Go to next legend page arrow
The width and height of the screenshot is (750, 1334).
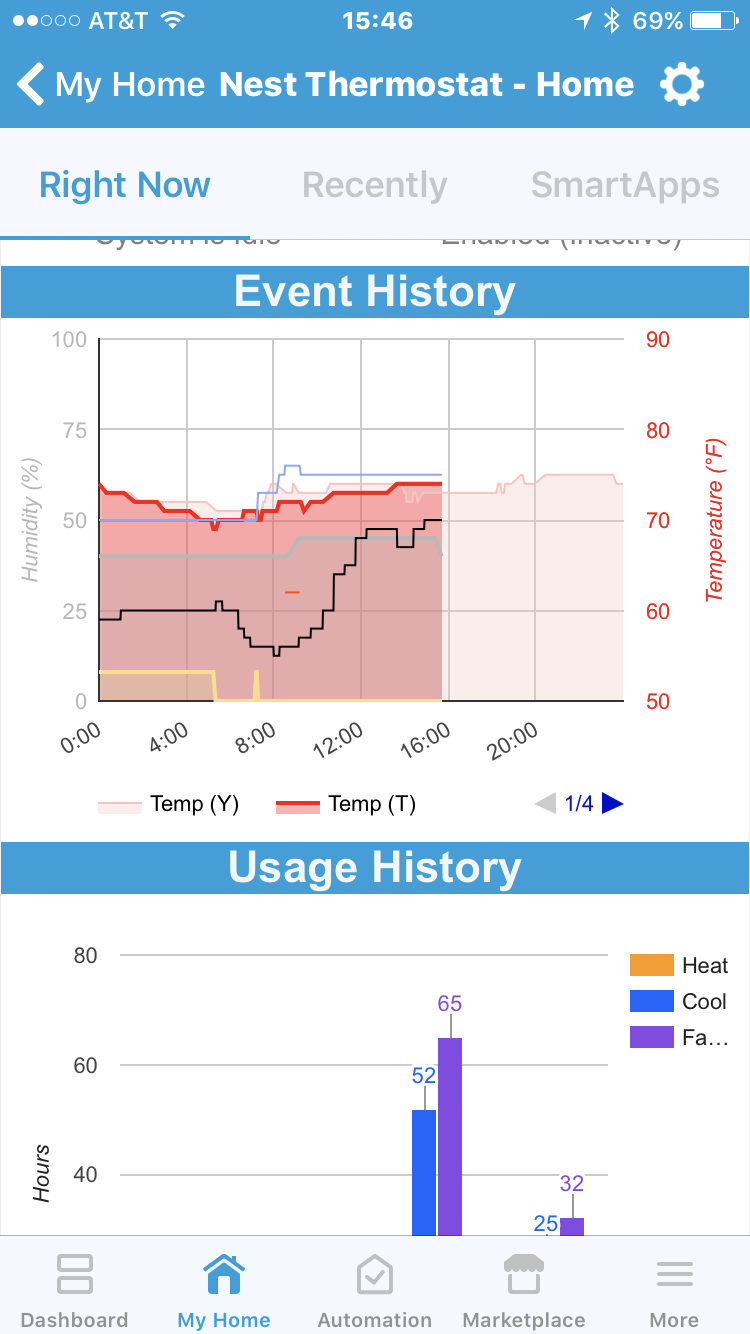(613, 803)
